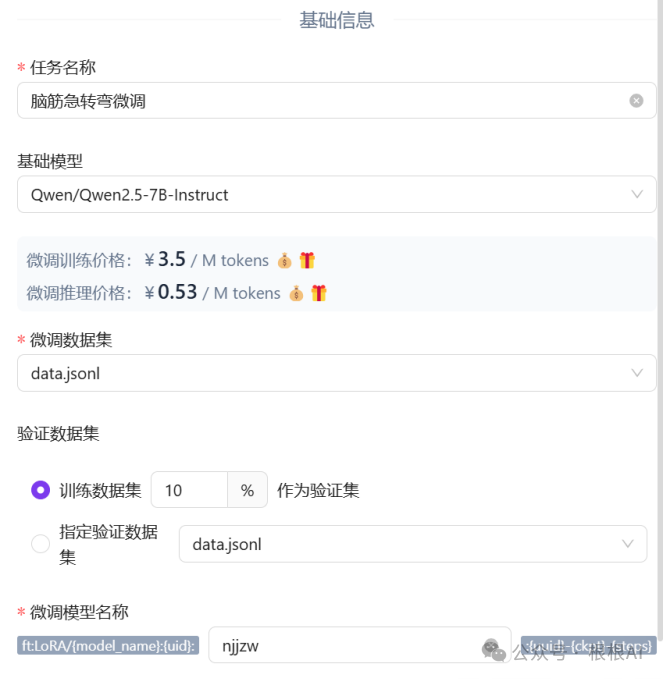Image resolution: width=663 pixels, height=679 pixels.
Task: Open the 微调数据集 dropdown
Action: coord(336,373)
